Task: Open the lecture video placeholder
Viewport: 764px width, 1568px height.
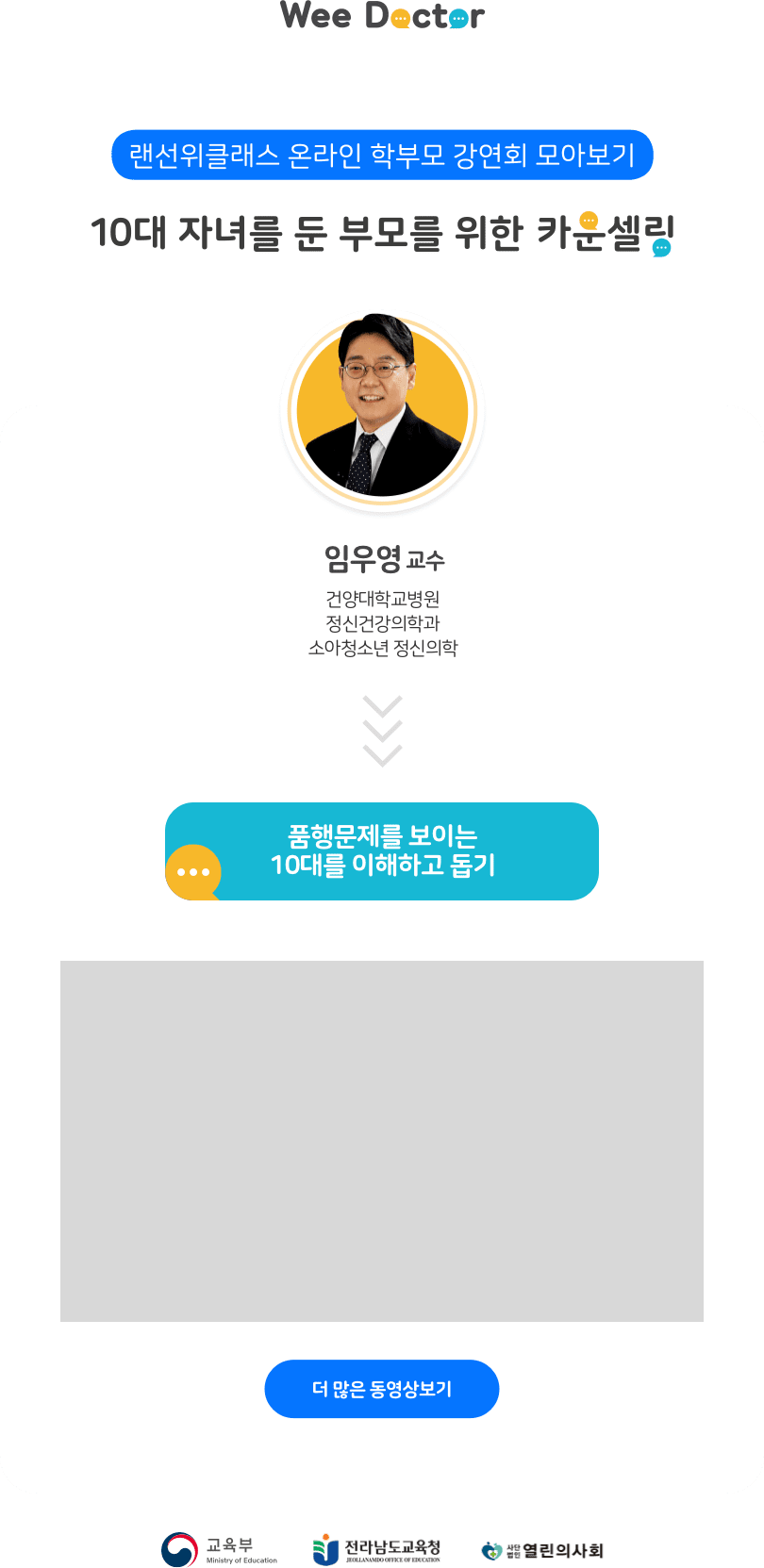Action: (x=381, y=1141)
